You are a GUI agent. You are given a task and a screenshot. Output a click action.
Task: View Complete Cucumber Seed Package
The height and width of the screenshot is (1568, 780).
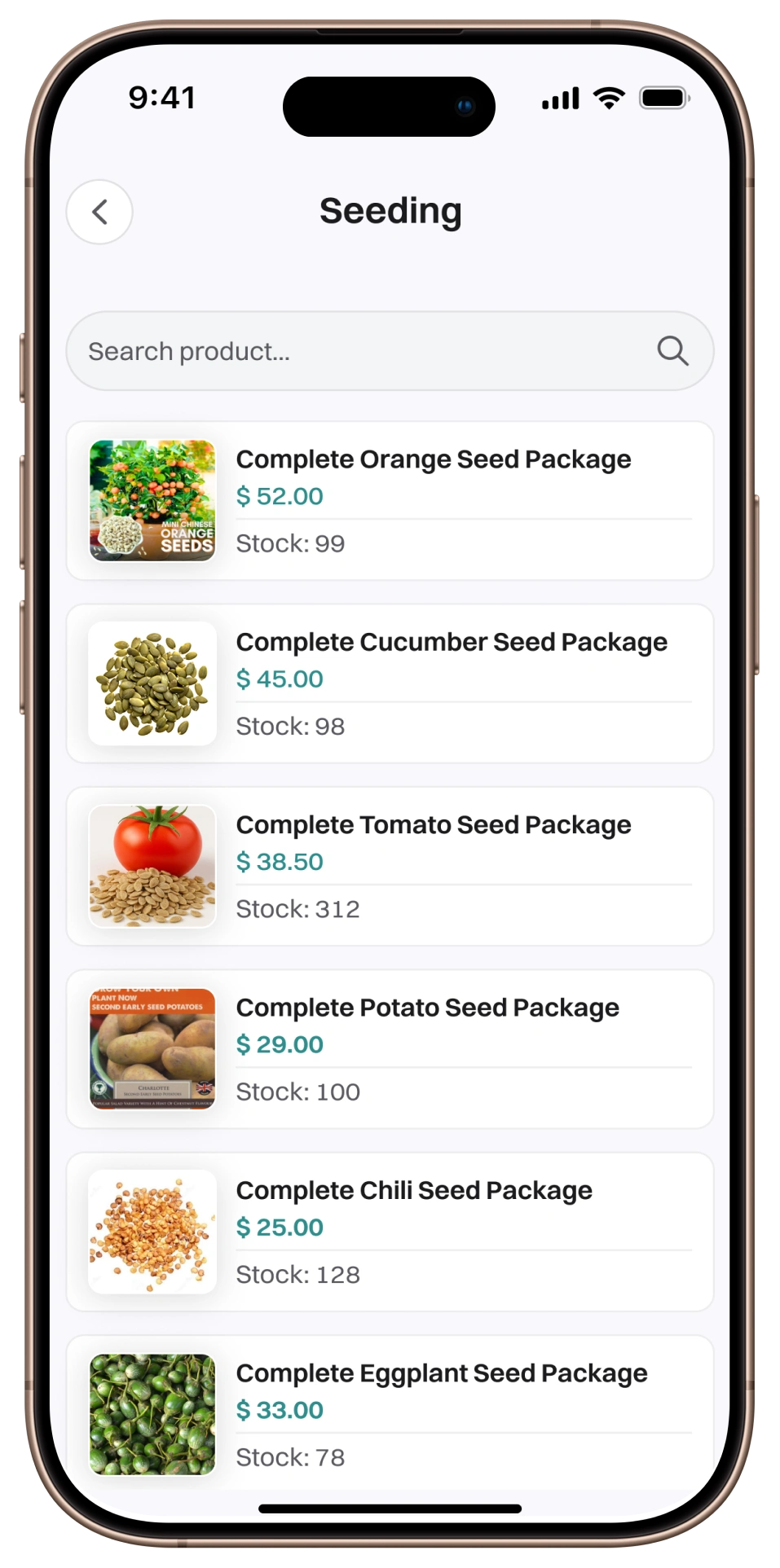pos(451,643)
